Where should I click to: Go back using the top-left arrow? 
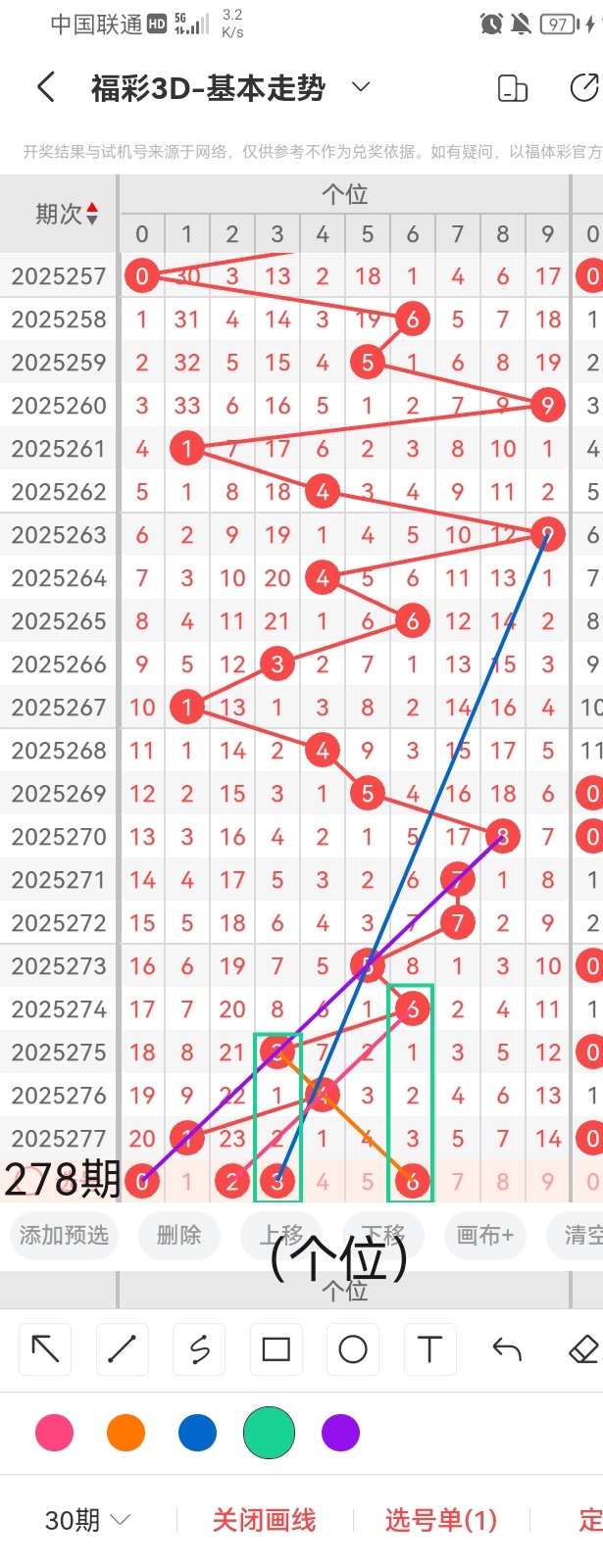(x=45, y=88)
